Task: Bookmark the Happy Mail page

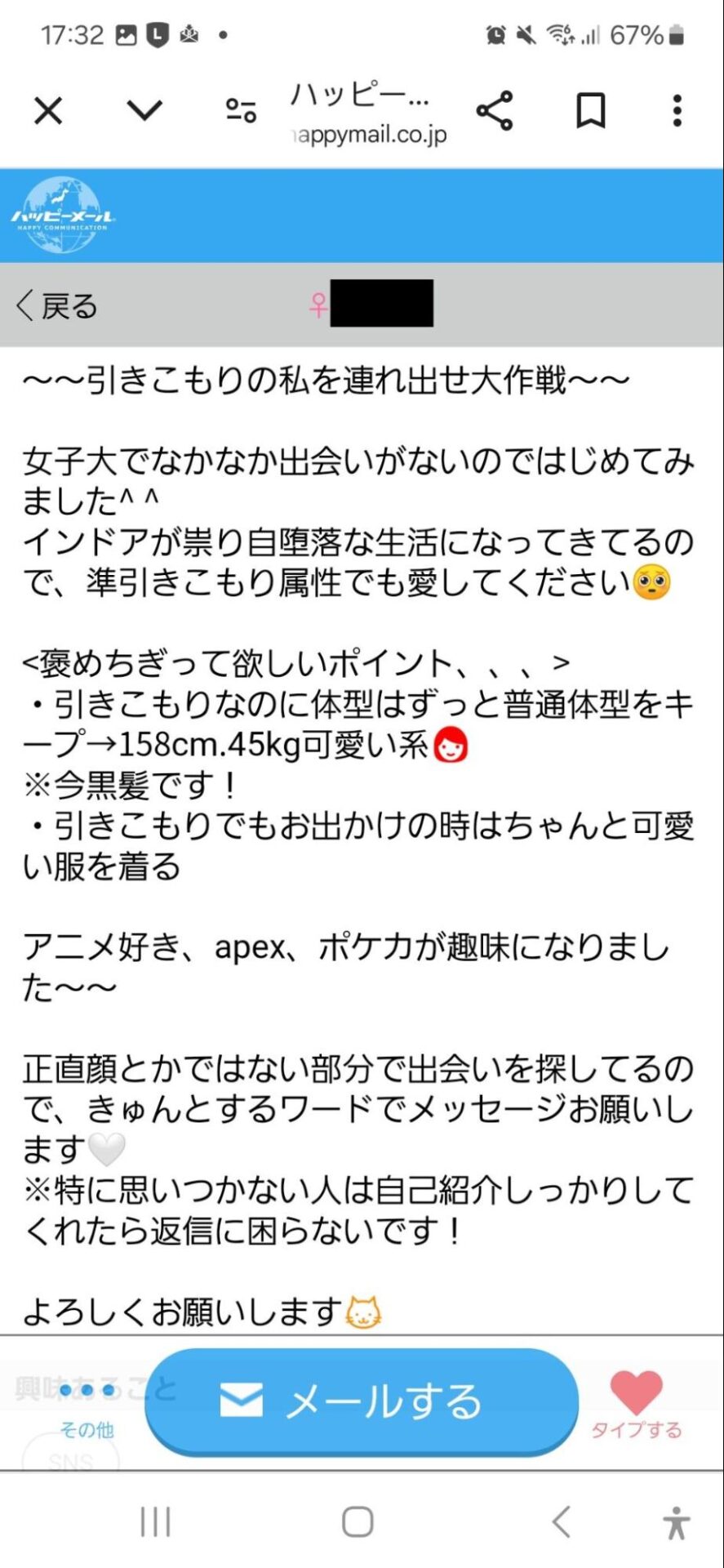Action: click(591, 110)
